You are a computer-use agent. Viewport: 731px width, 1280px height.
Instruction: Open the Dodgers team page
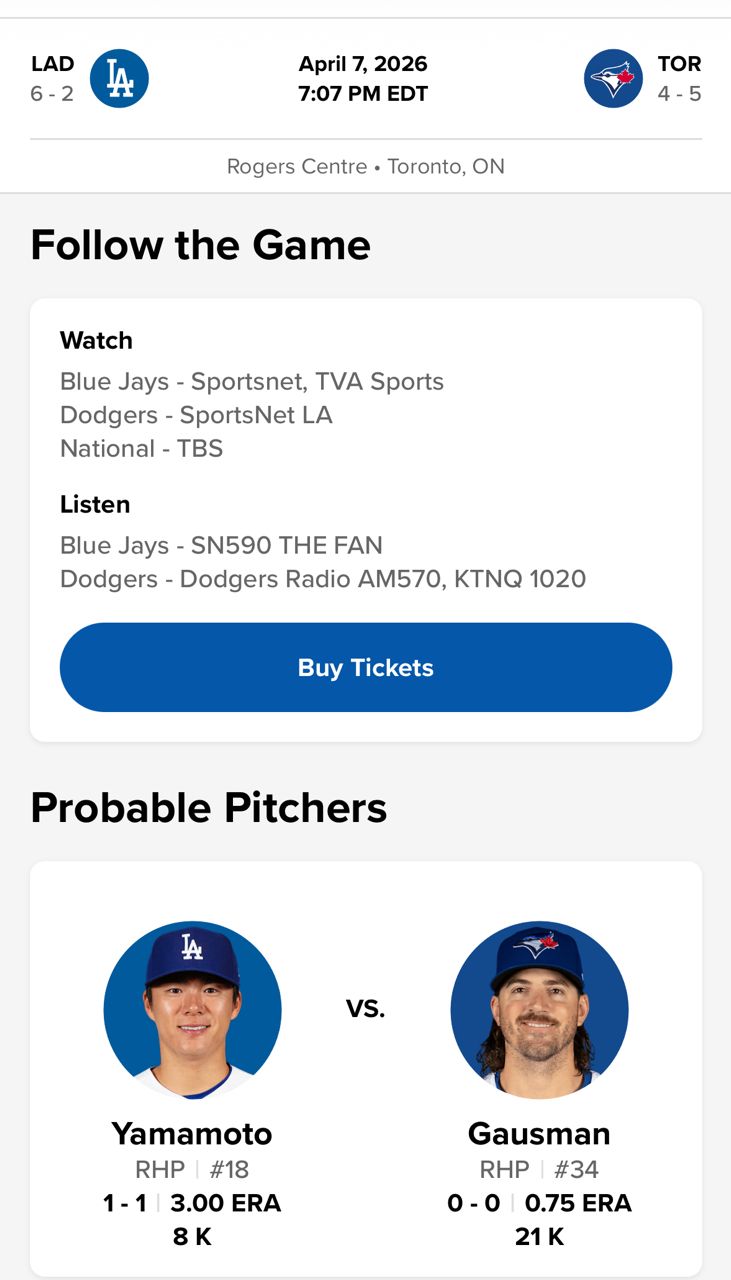pos(119,79)
